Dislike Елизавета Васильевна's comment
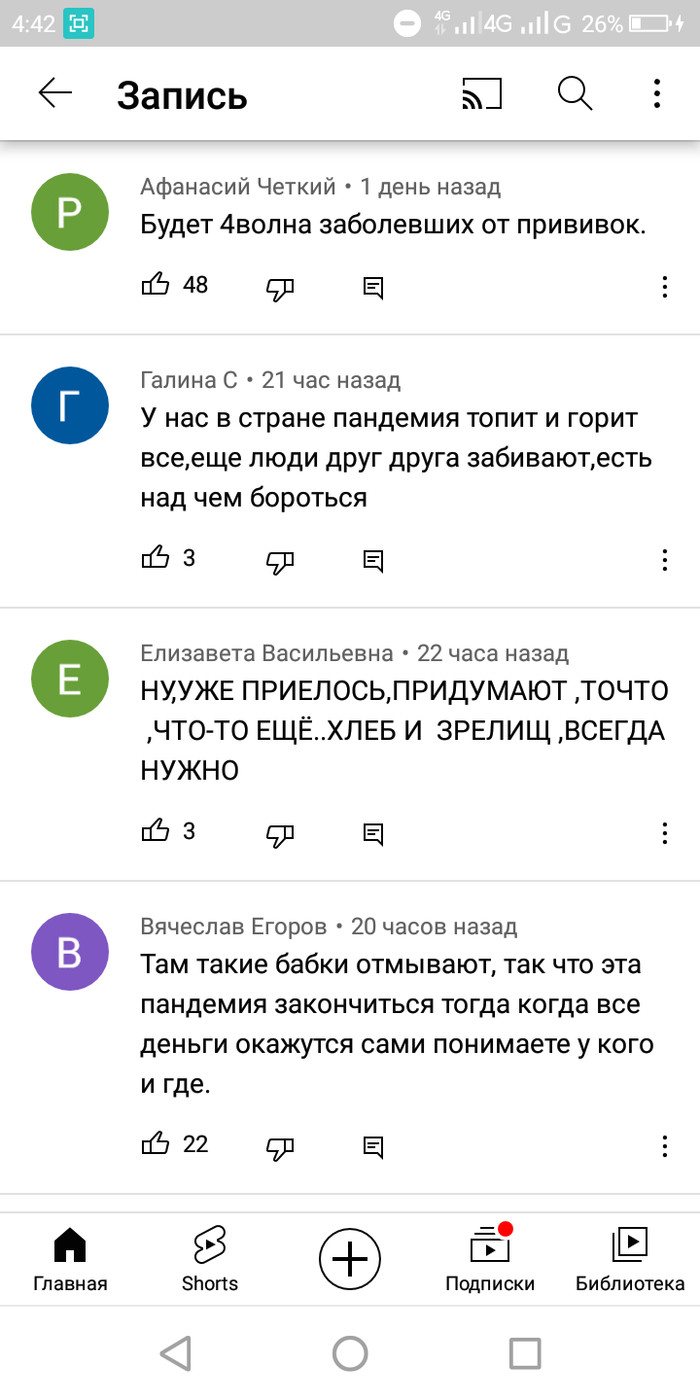This screenshot has width=700, height=1400. click(280, 834)
